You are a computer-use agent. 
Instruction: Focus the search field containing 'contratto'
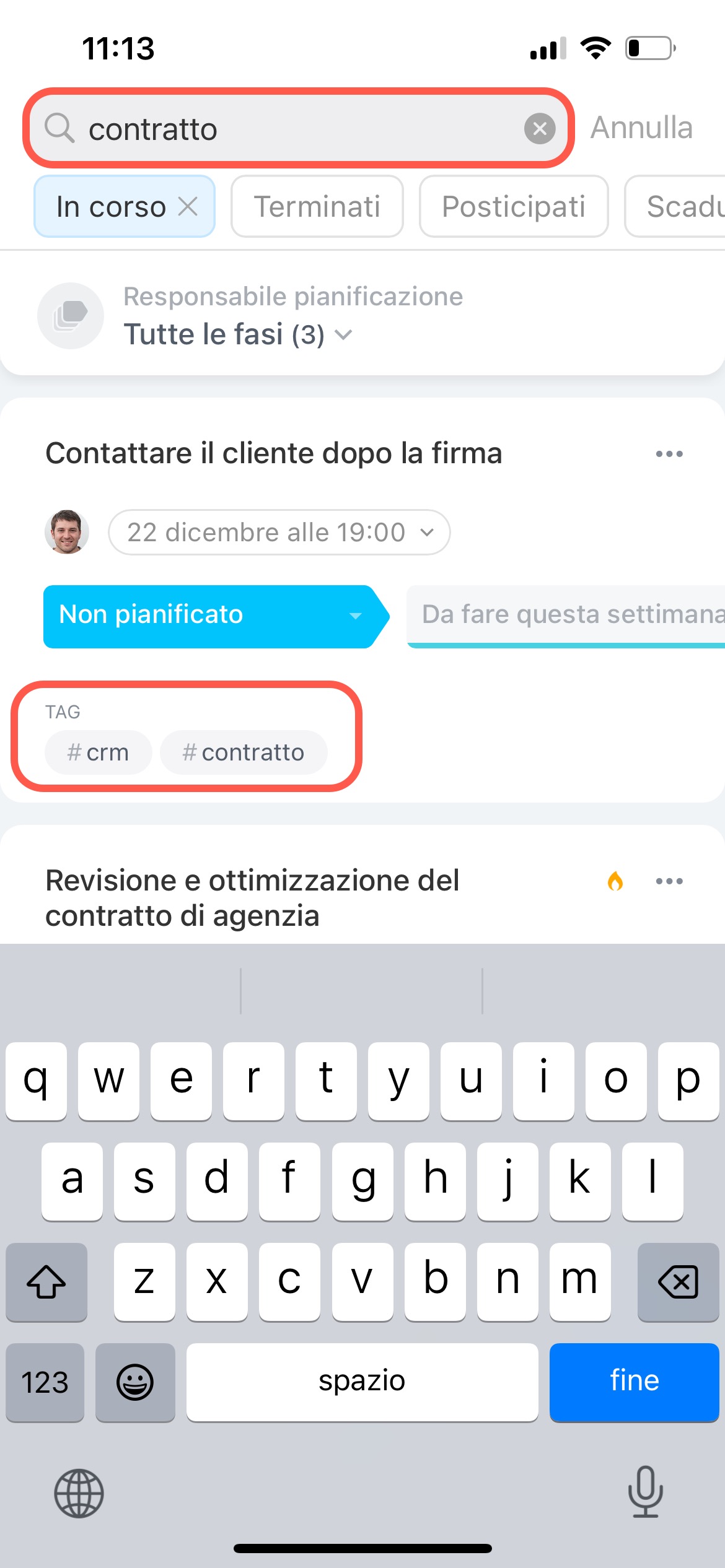click(x=297, y=129)
